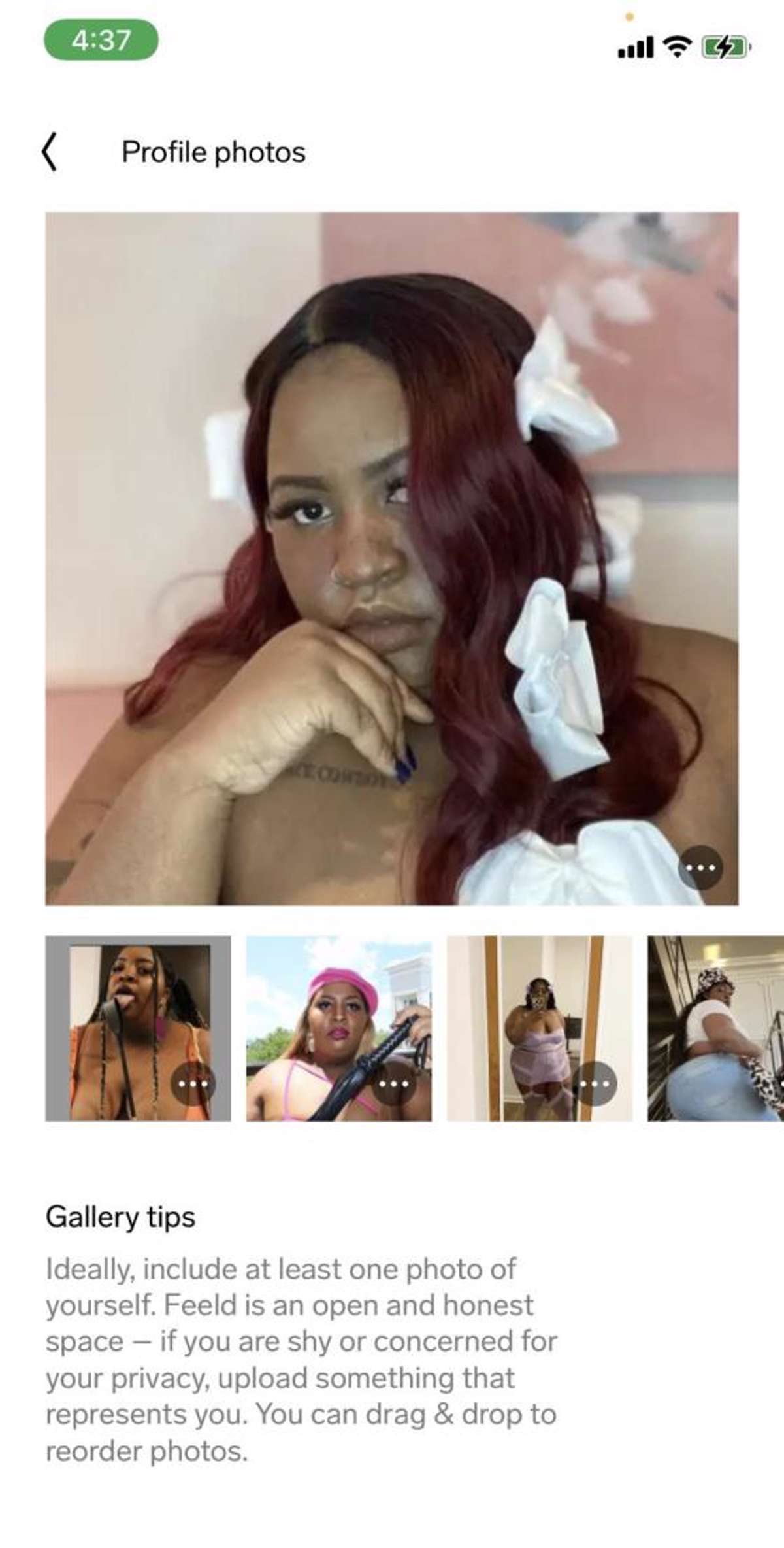
Task: Open options on the pink hat photo
Action: pos(393,1083)
